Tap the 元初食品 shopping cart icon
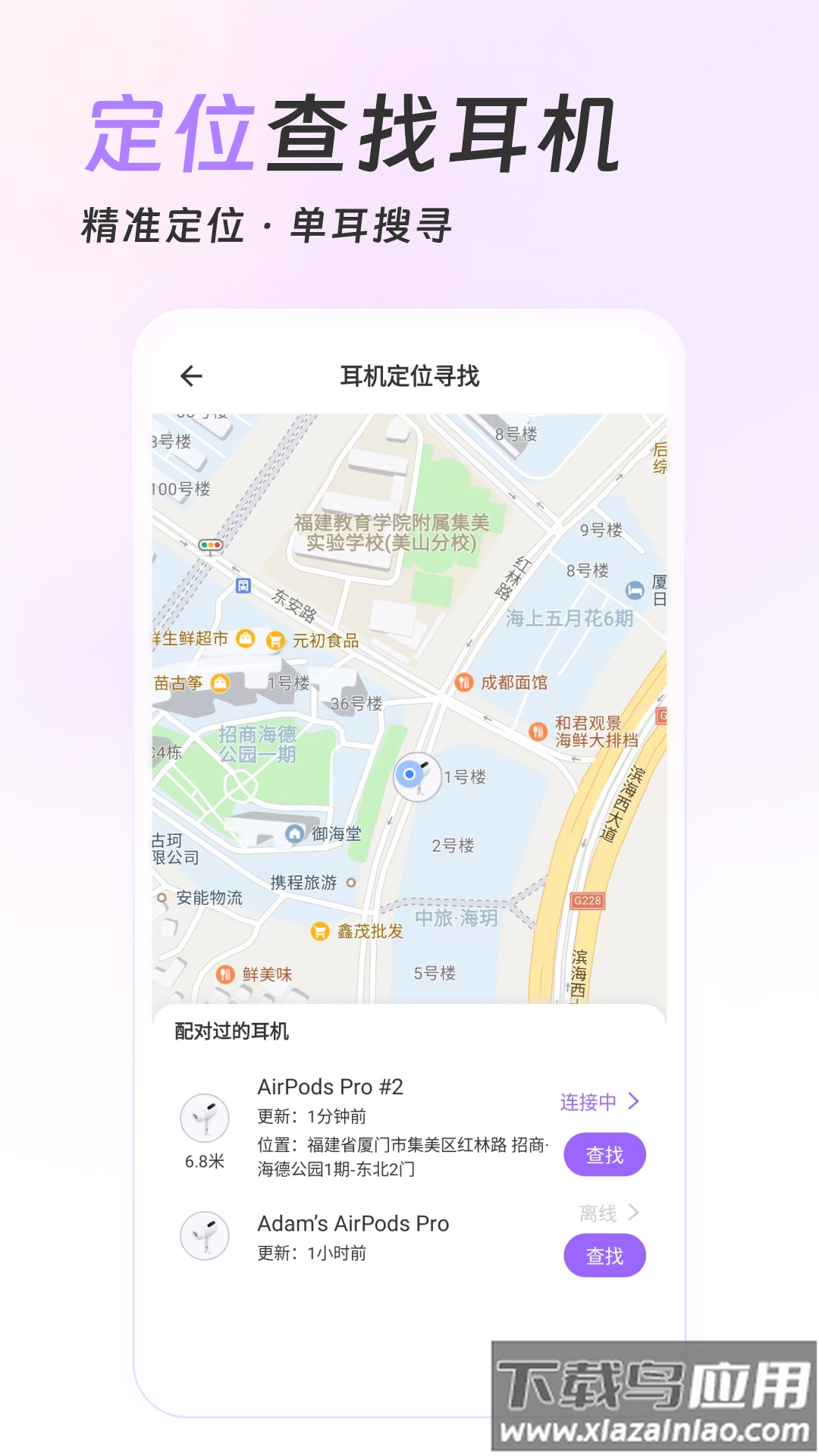Screen dimensions: 819x1456 (x=274, y=640)
